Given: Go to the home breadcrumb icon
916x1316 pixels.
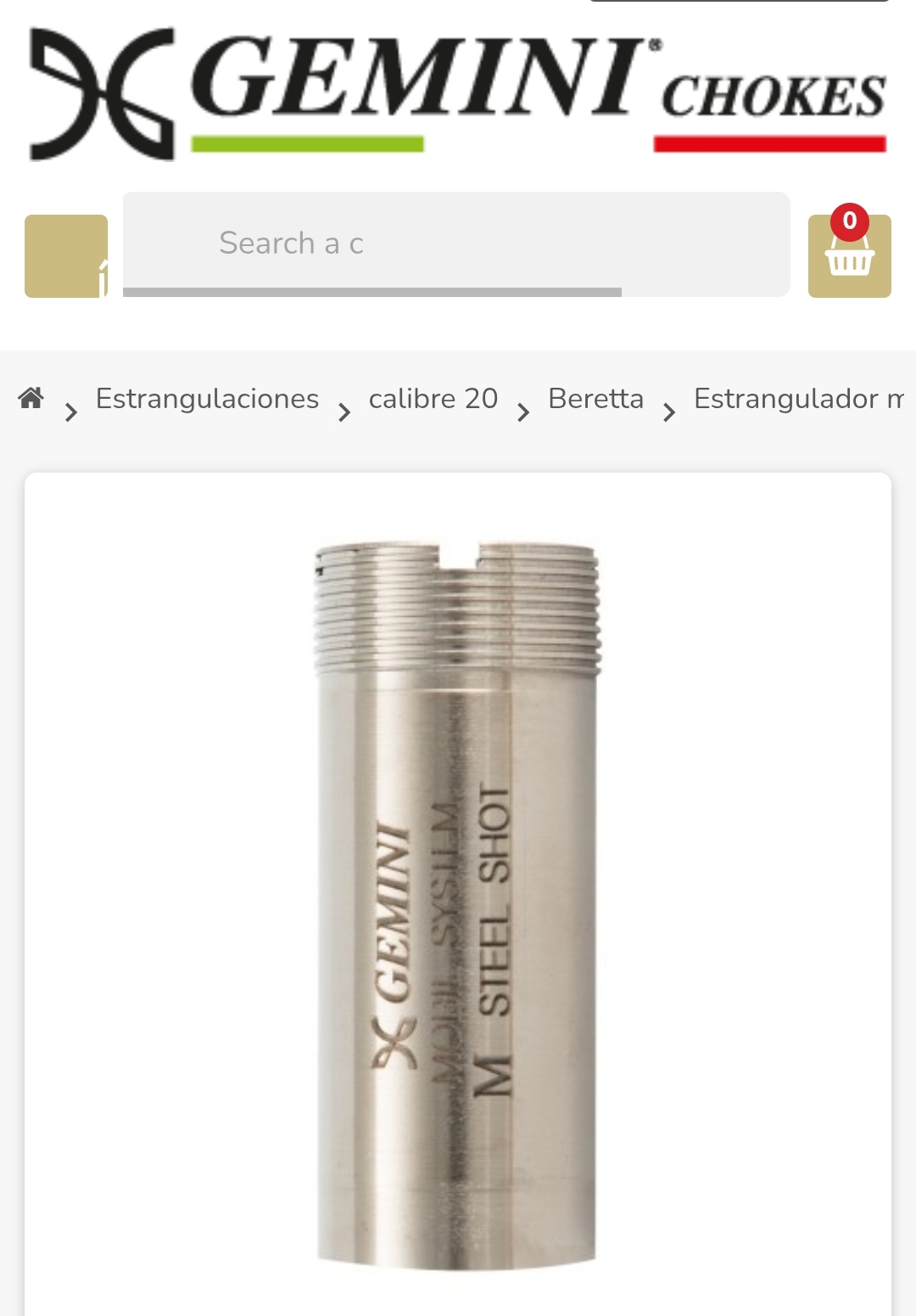Looking at the screenshot, I should pos(31,398).
